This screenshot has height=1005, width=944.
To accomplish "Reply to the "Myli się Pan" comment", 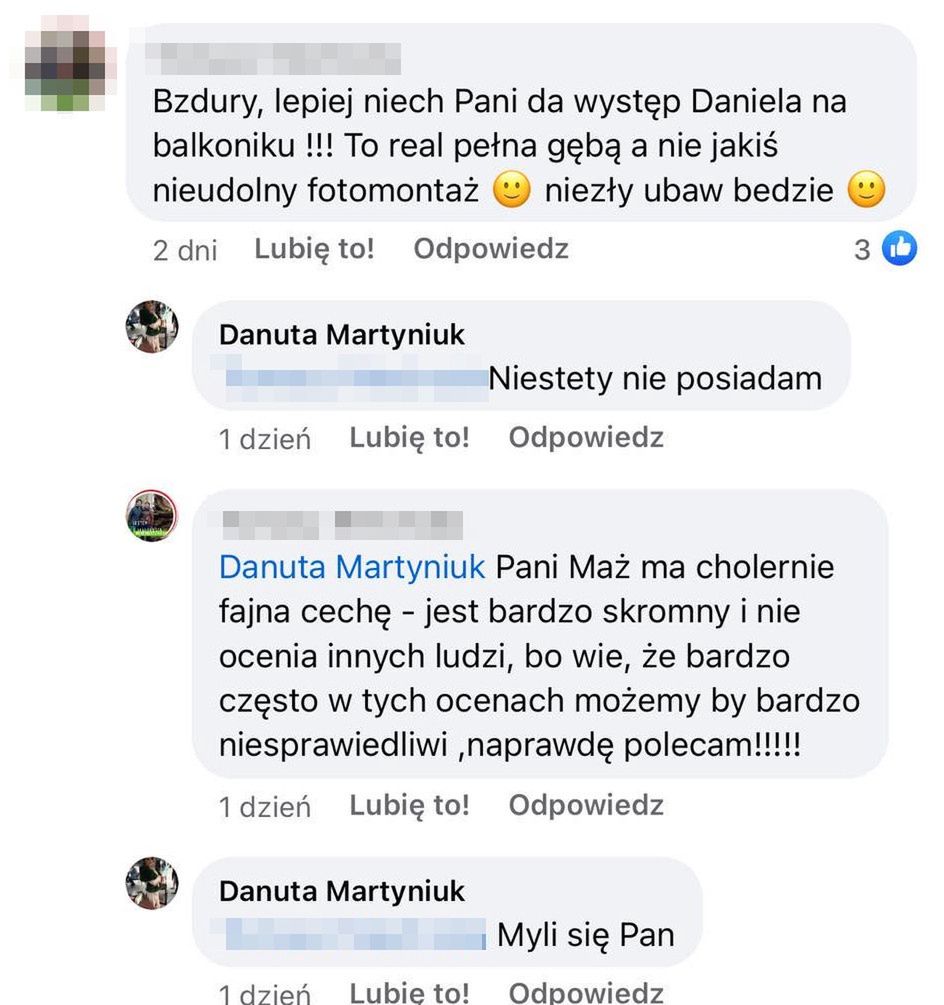I will coord(586,992).
